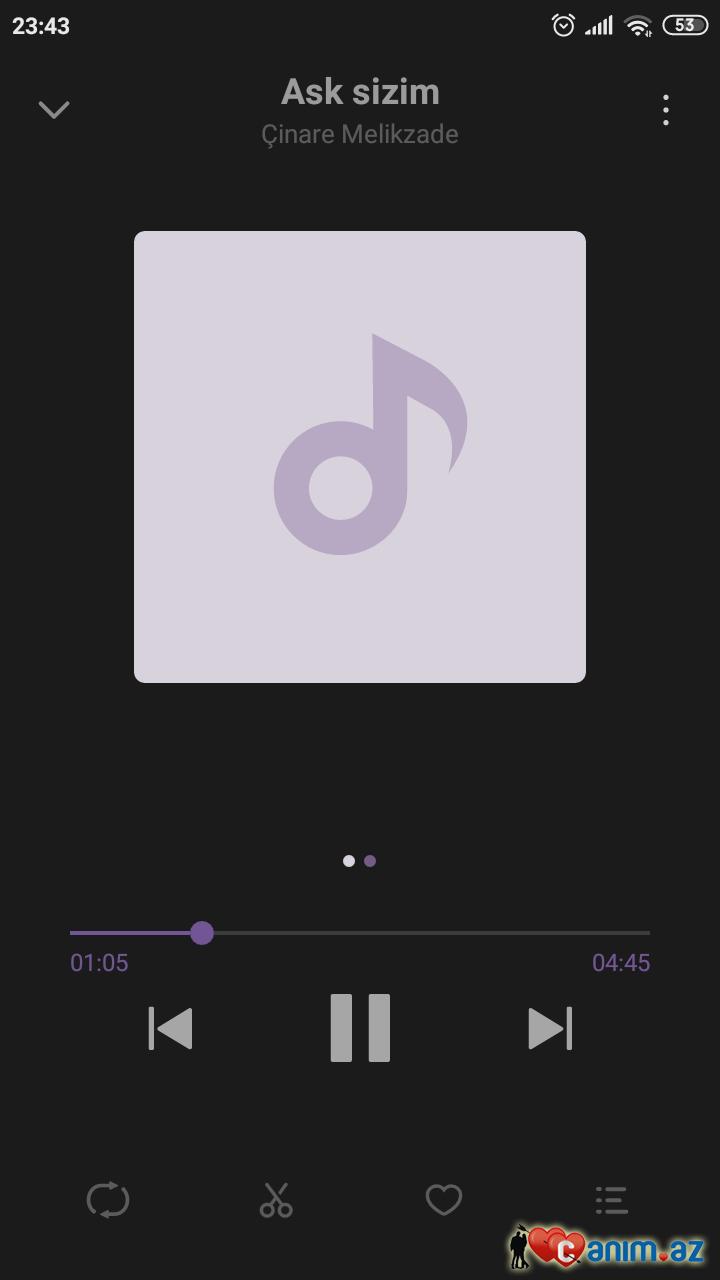Add this song to favorites
Screen dimensions: 720x1280
[444, 1200]
